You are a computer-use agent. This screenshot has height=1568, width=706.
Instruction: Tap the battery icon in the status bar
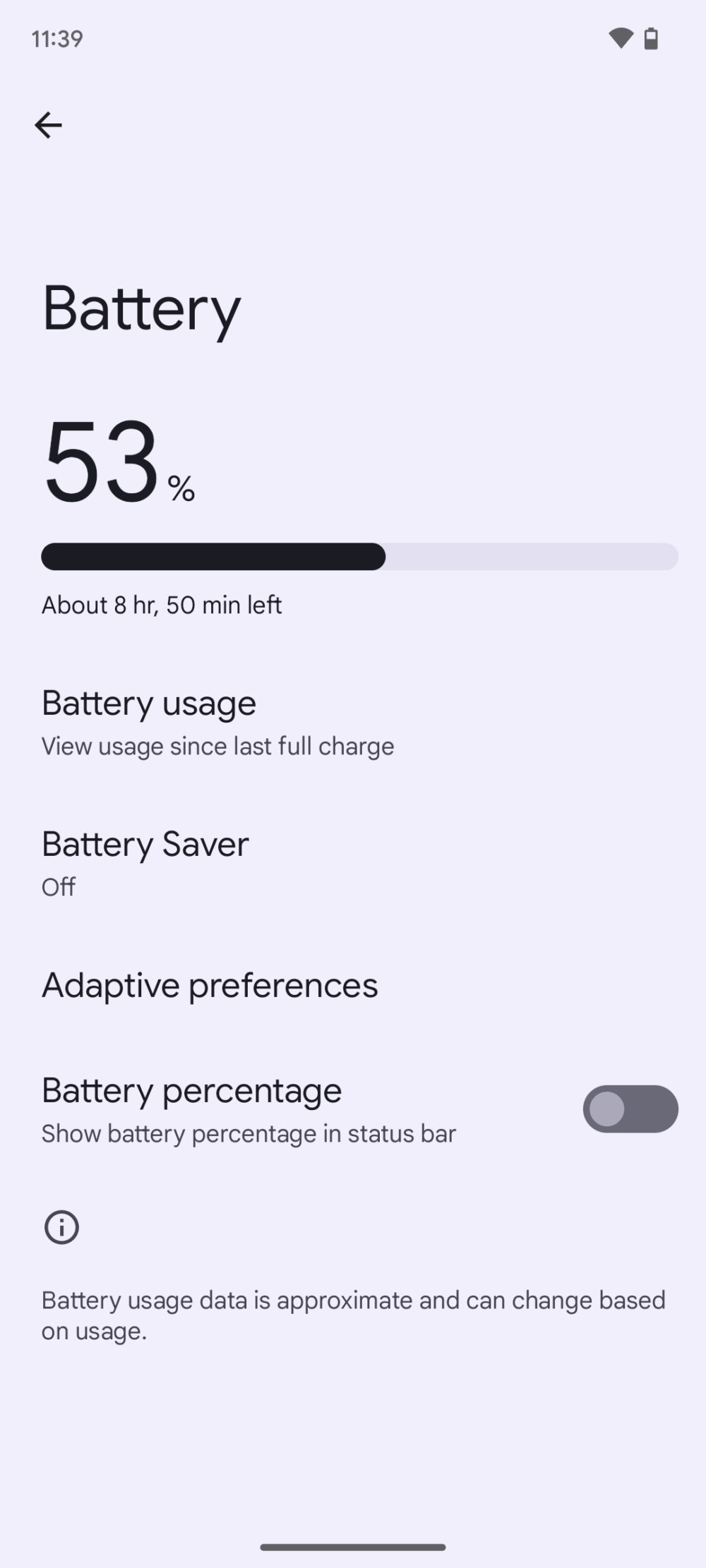point(651,38)
